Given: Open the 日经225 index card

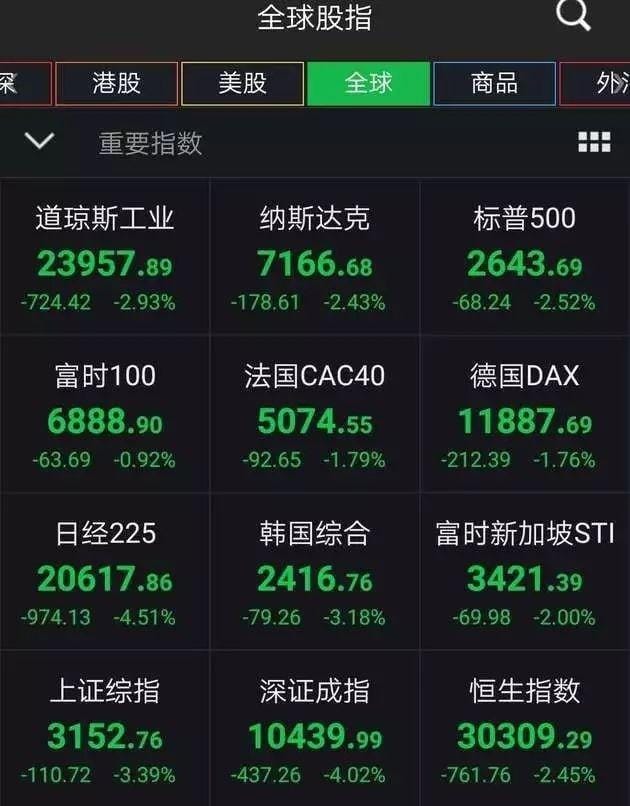Looking at the screenshot, I should click(105, 572).
